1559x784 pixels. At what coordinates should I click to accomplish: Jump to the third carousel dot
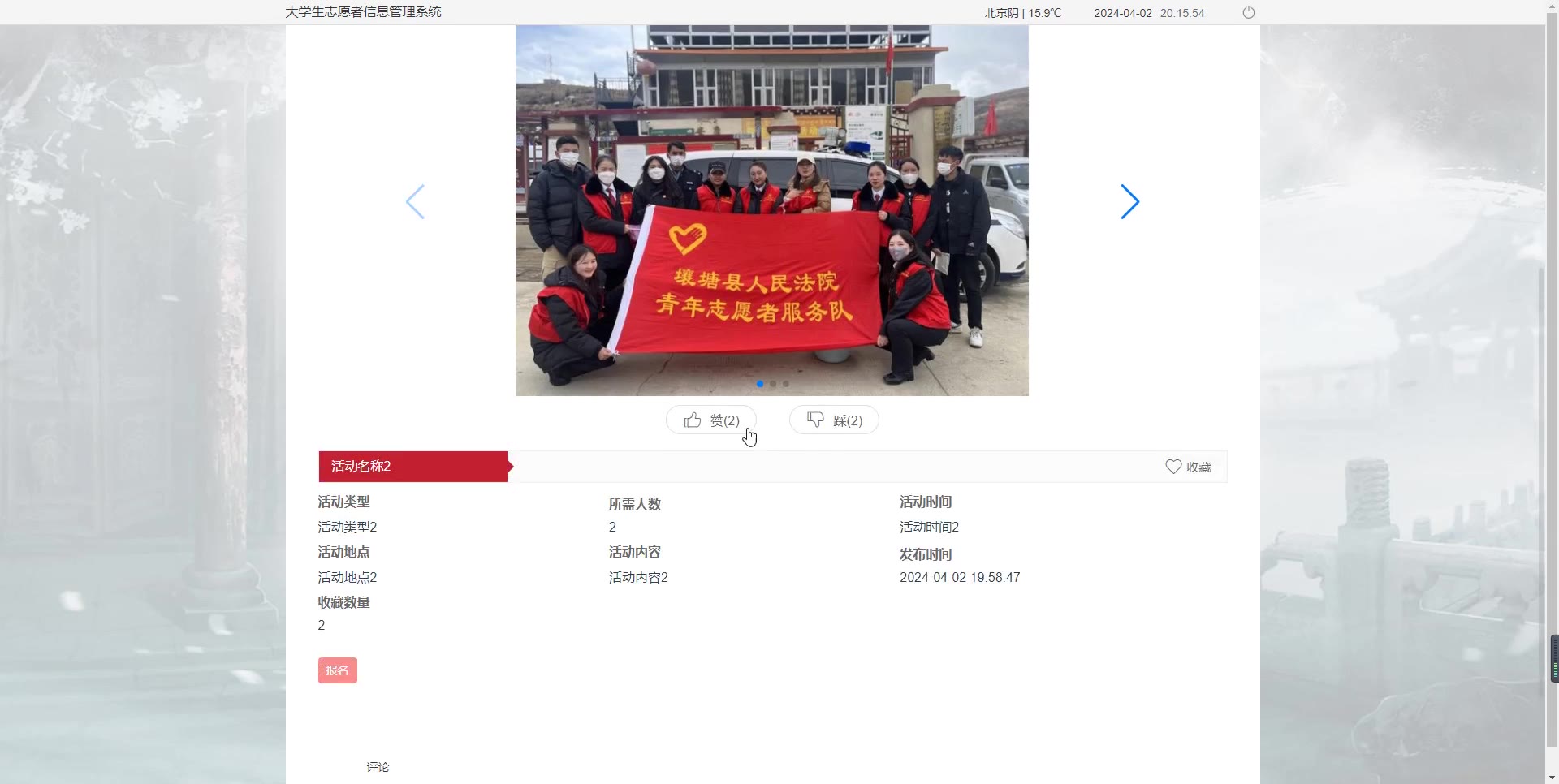point(786,384)
